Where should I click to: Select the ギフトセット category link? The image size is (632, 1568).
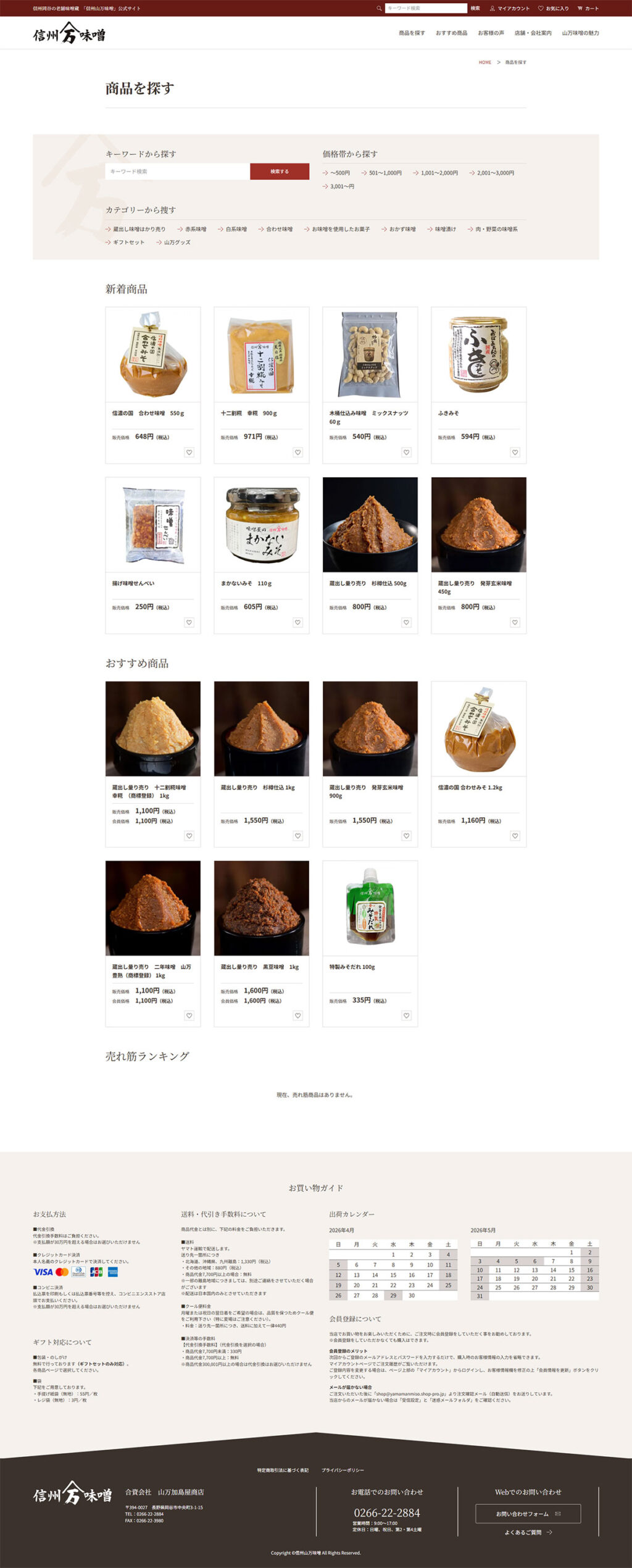point(125,242)
